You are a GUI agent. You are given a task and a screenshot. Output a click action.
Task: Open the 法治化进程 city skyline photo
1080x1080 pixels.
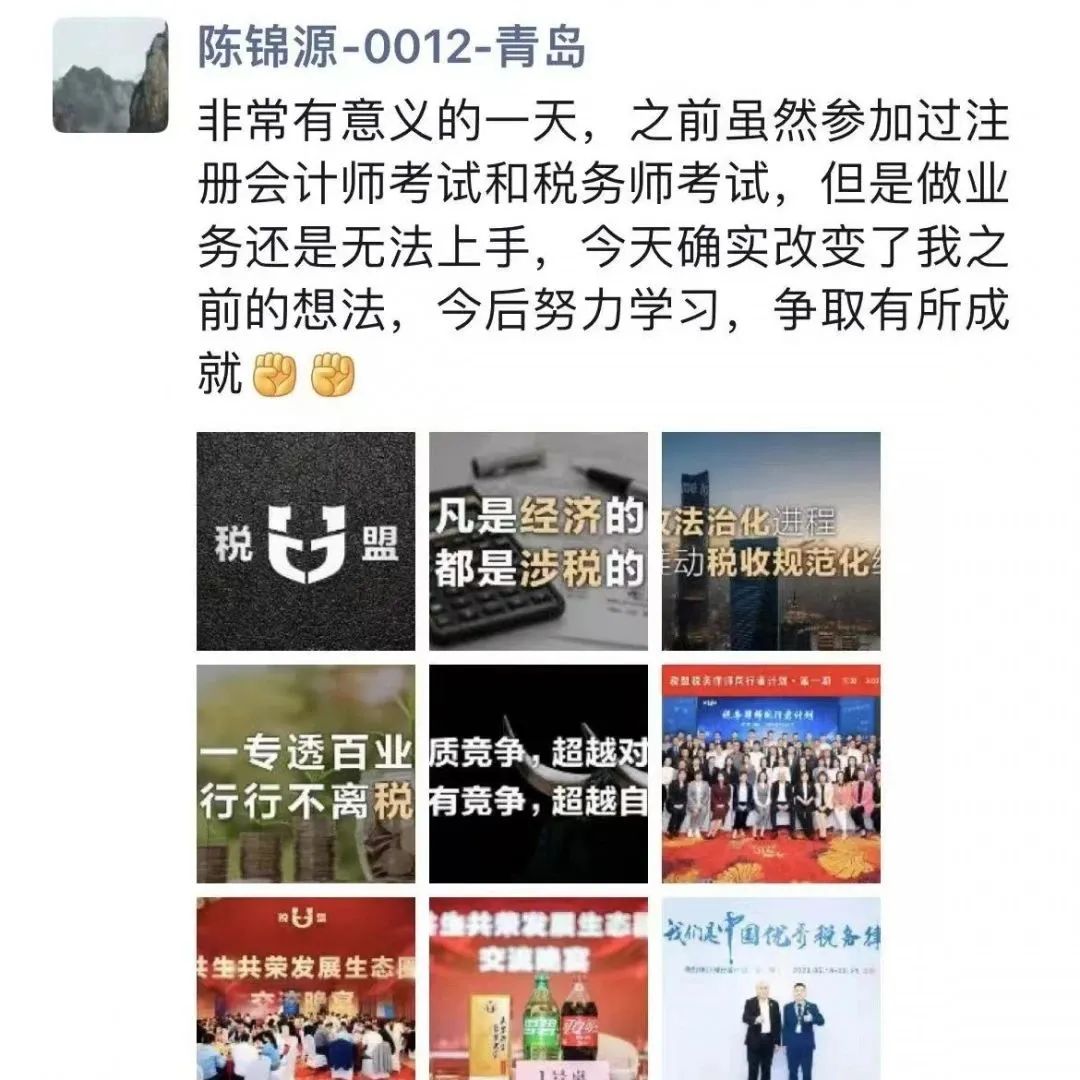point(771,541)
